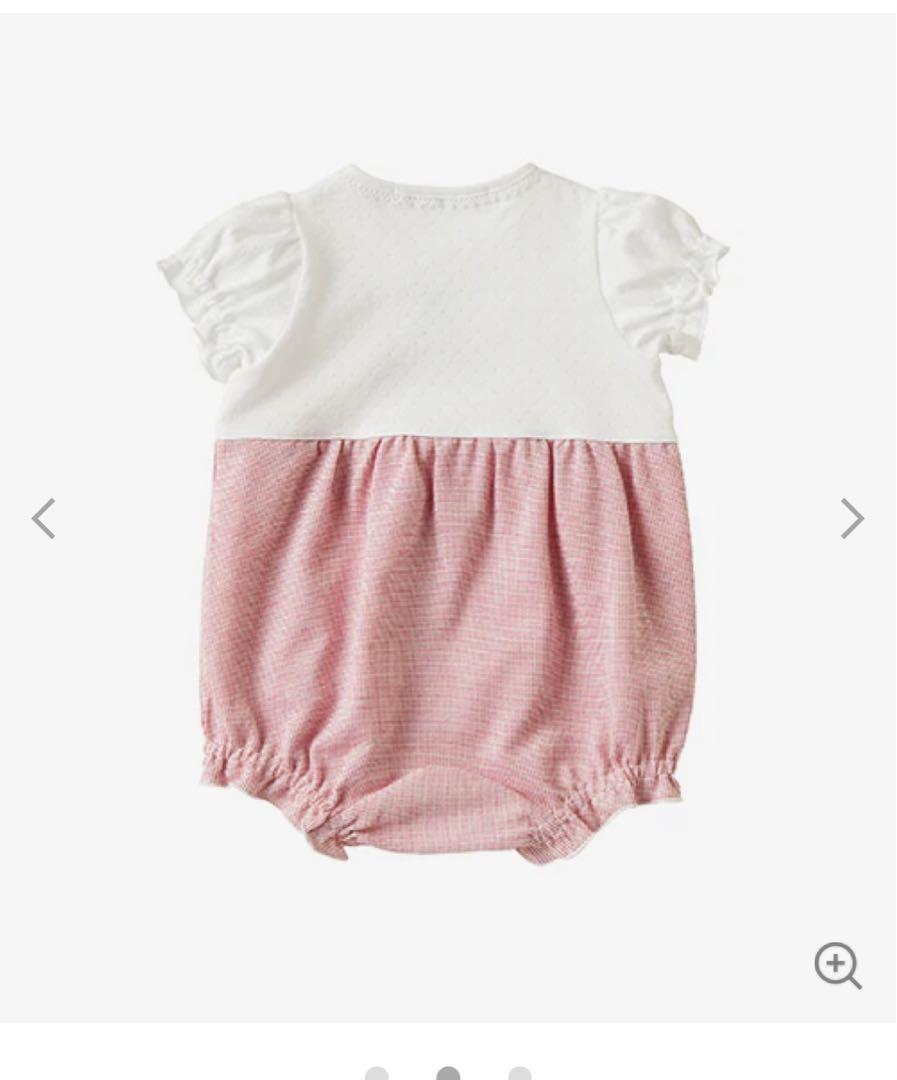
Task: Jump to the first image indicator dot
Action: point(377,1074)
